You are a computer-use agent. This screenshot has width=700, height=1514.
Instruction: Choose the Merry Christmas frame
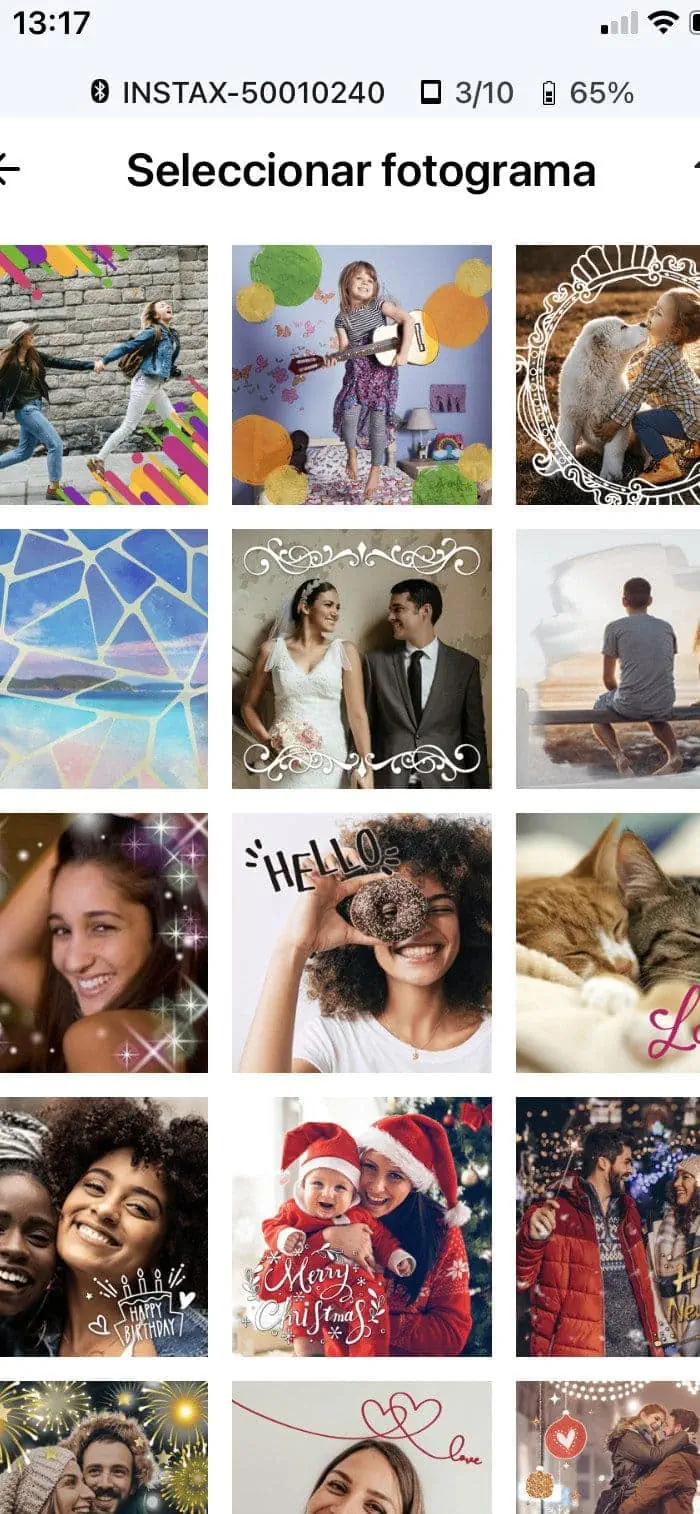point(362,1227)
